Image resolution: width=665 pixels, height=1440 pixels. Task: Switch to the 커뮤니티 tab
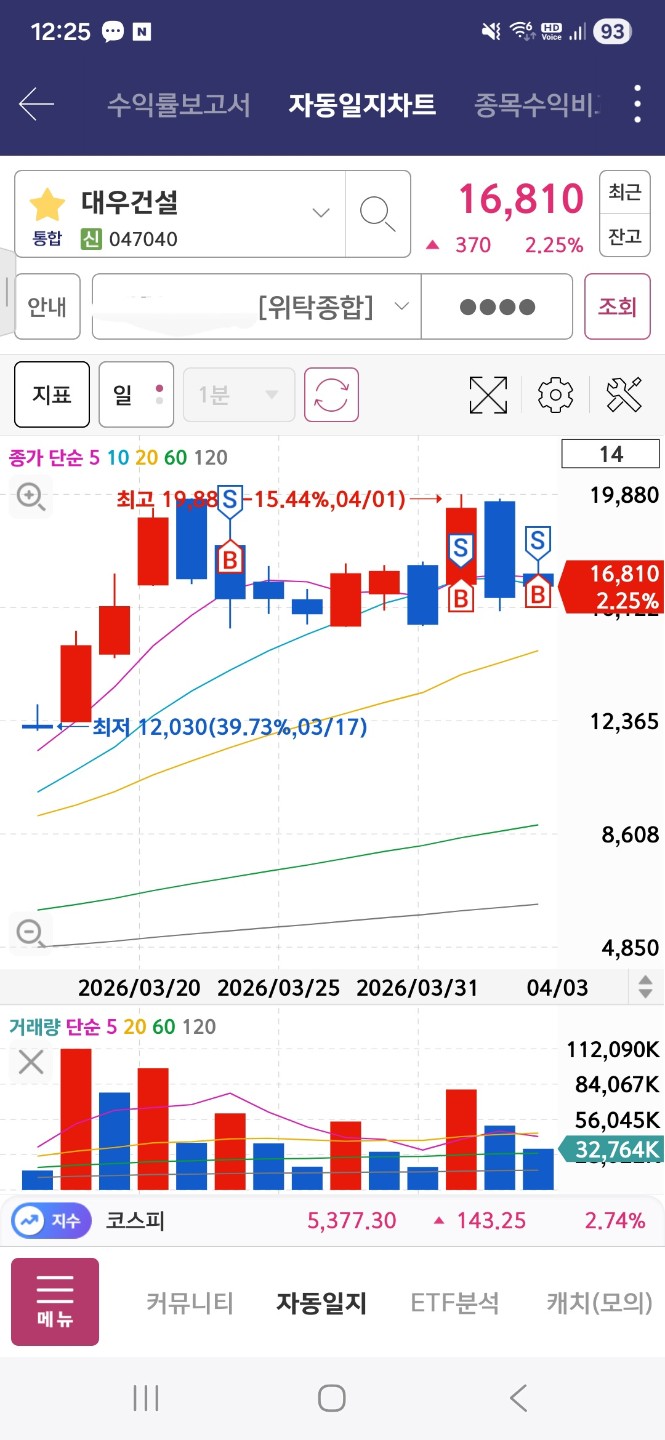(x=189, y=1303)
